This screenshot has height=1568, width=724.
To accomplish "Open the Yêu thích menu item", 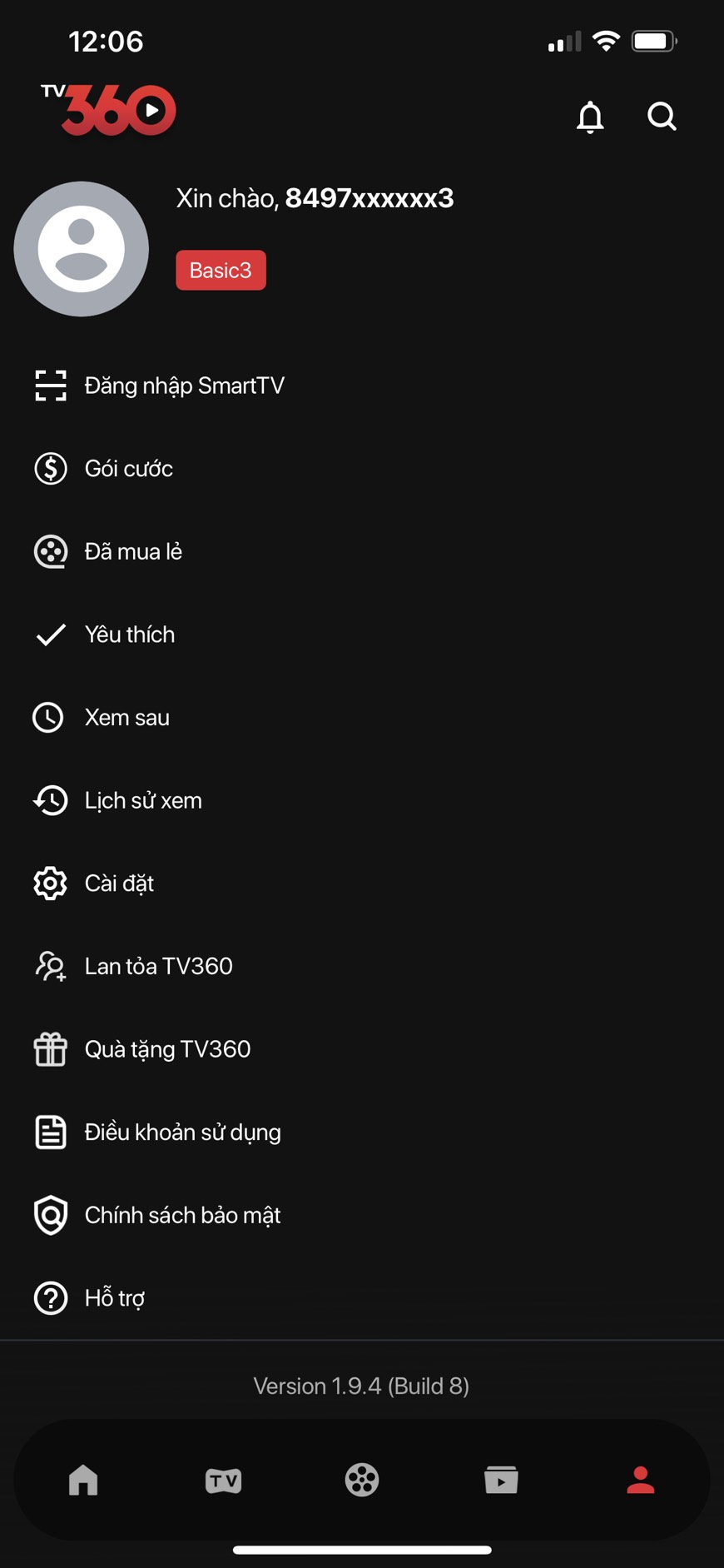I will click(130, 634).
